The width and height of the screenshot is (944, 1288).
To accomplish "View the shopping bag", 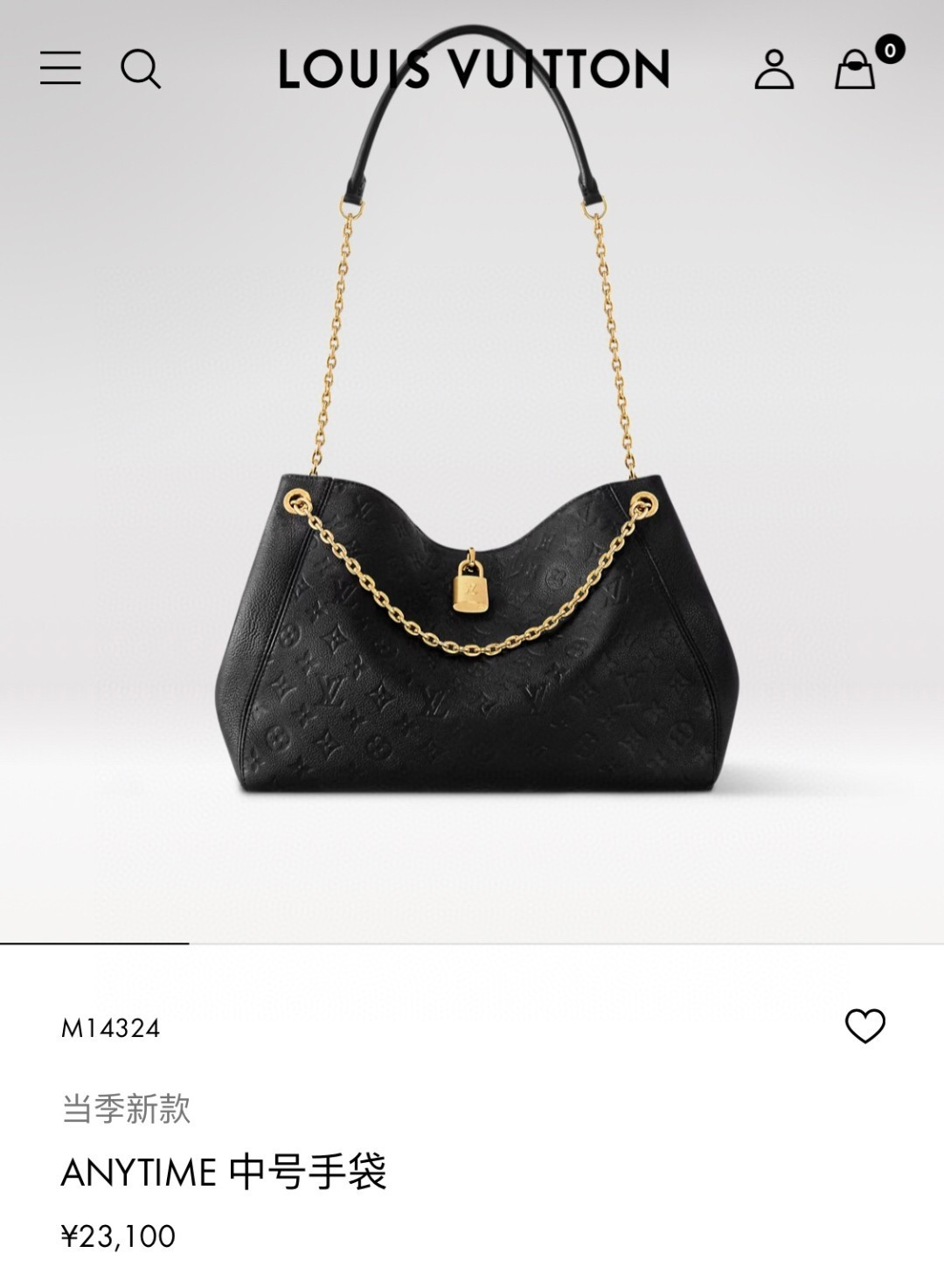I will click(x=856, y=68).
